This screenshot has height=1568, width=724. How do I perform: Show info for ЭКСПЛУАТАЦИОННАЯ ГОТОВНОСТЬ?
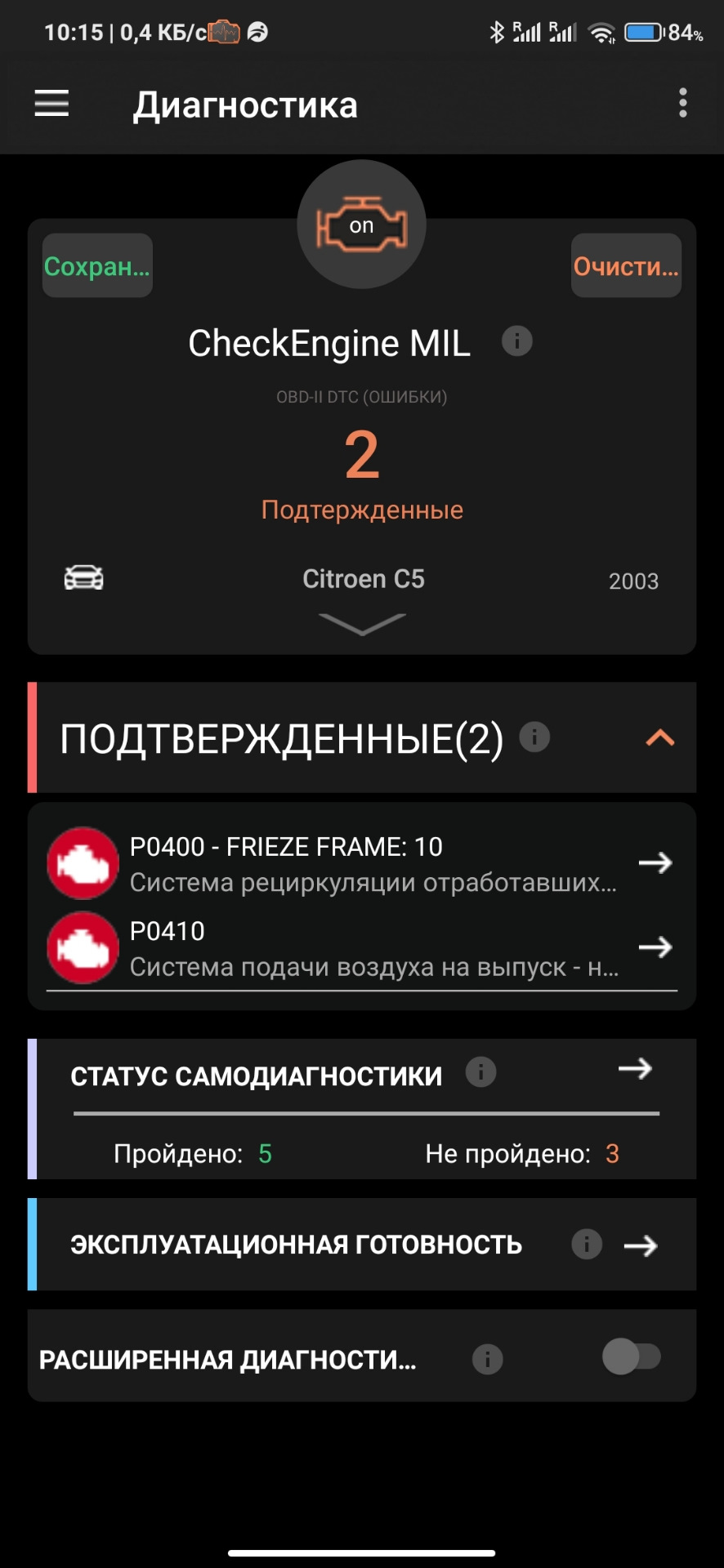pos(587,1245)
